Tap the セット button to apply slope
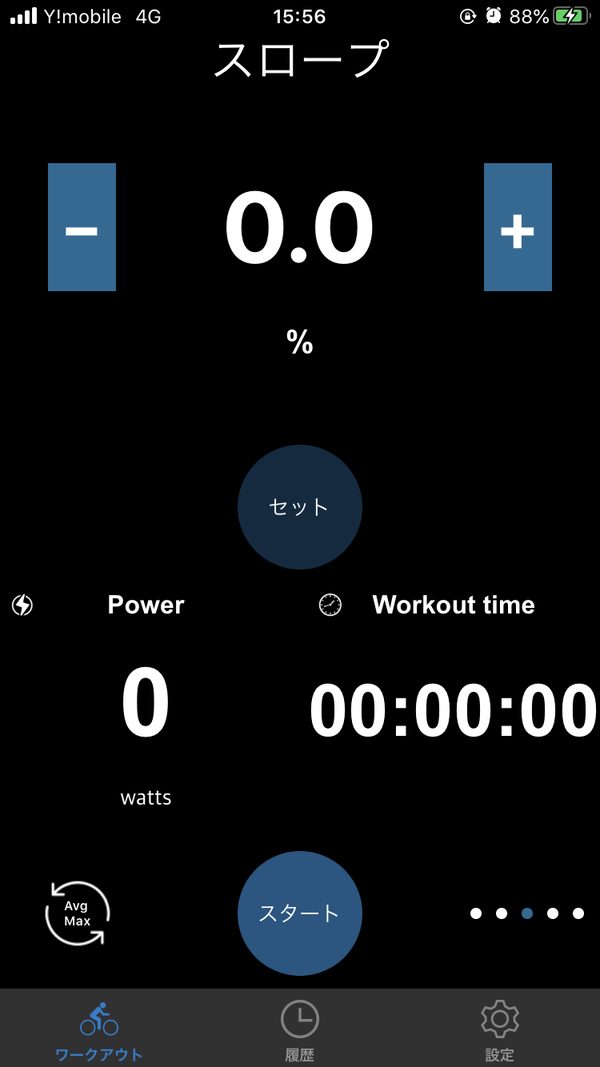600x1067 pixels. pyautogui.click(x=299, y=507)
